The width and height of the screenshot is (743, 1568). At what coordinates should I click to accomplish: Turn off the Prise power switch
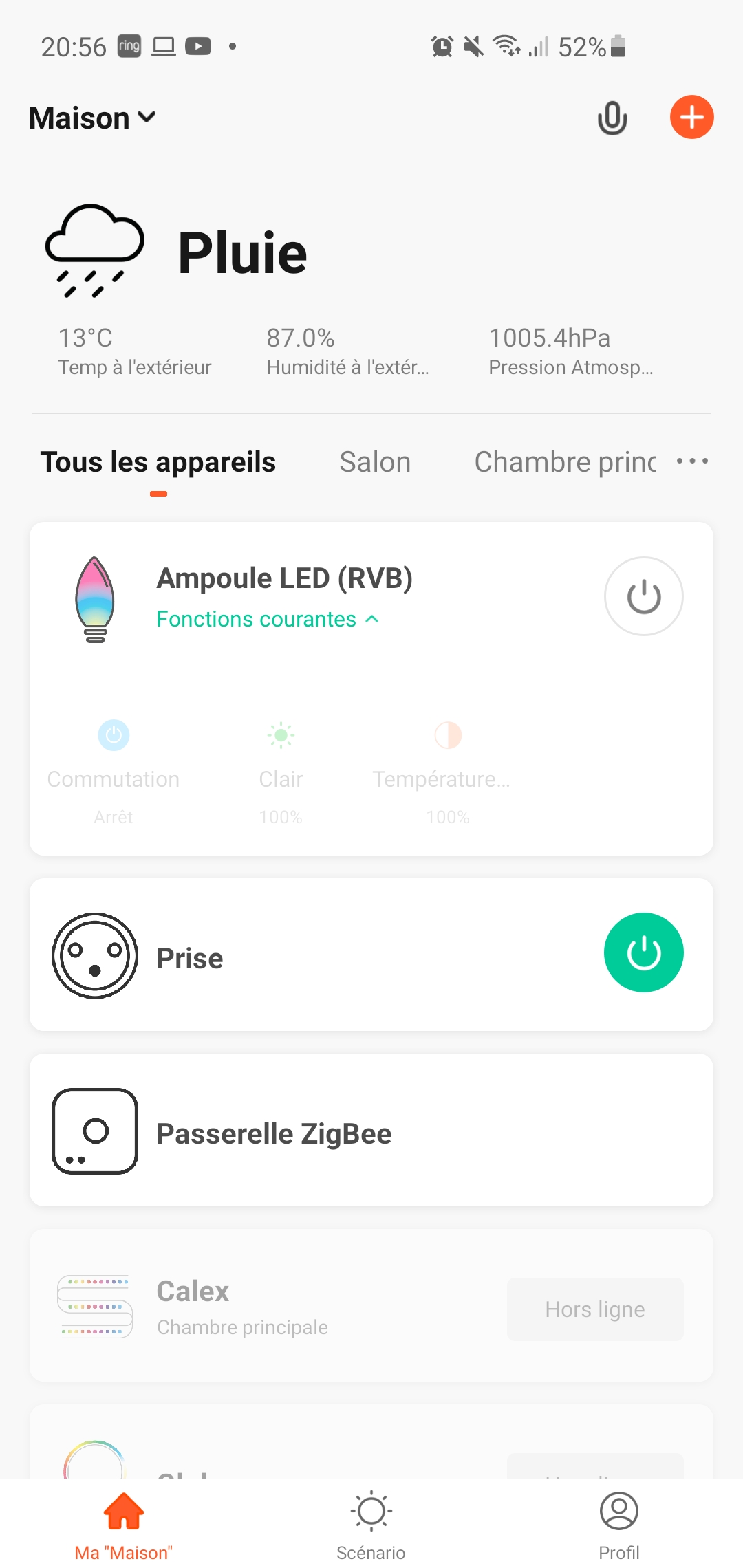(643, 952)
